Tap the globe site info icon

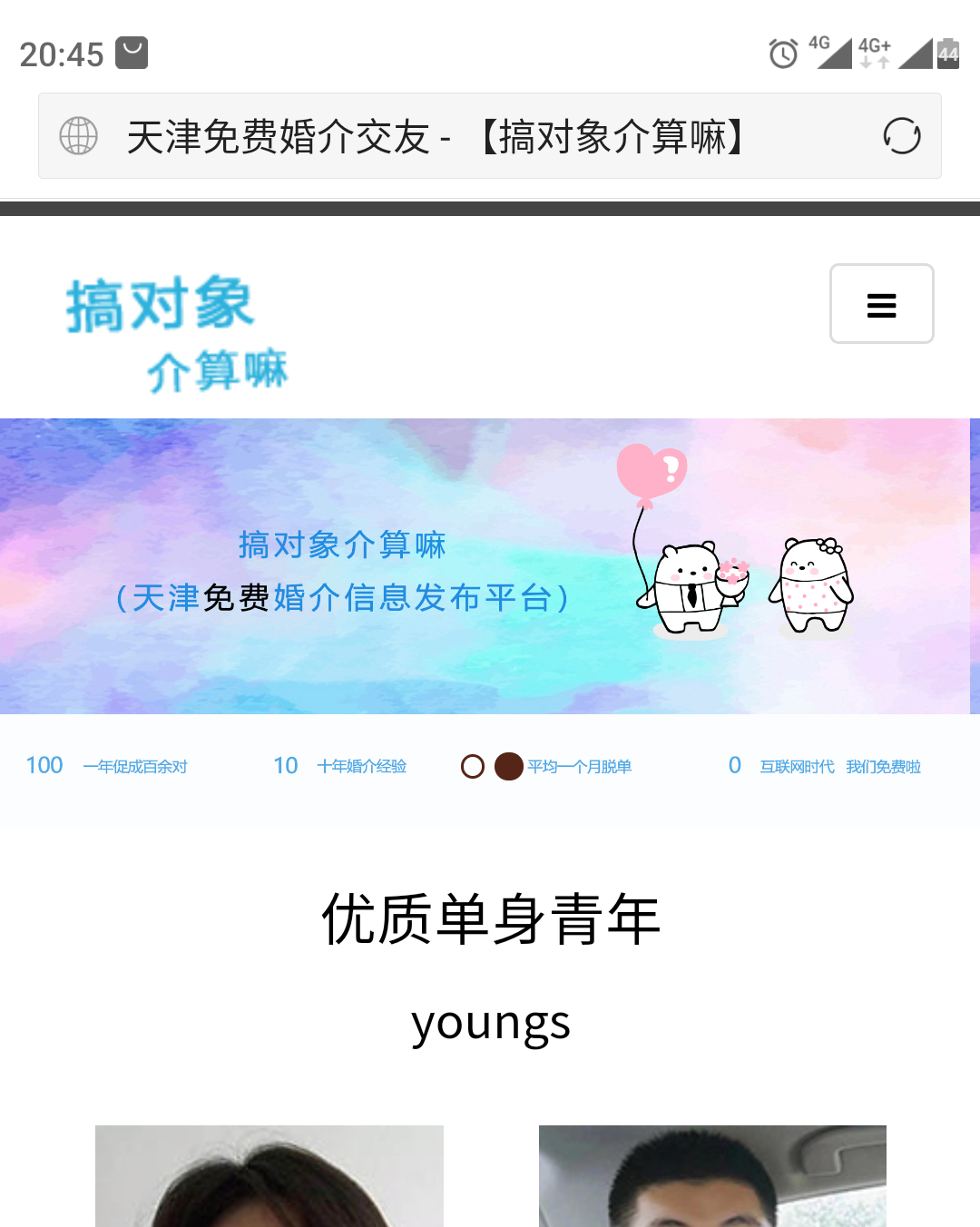(79, 136)
